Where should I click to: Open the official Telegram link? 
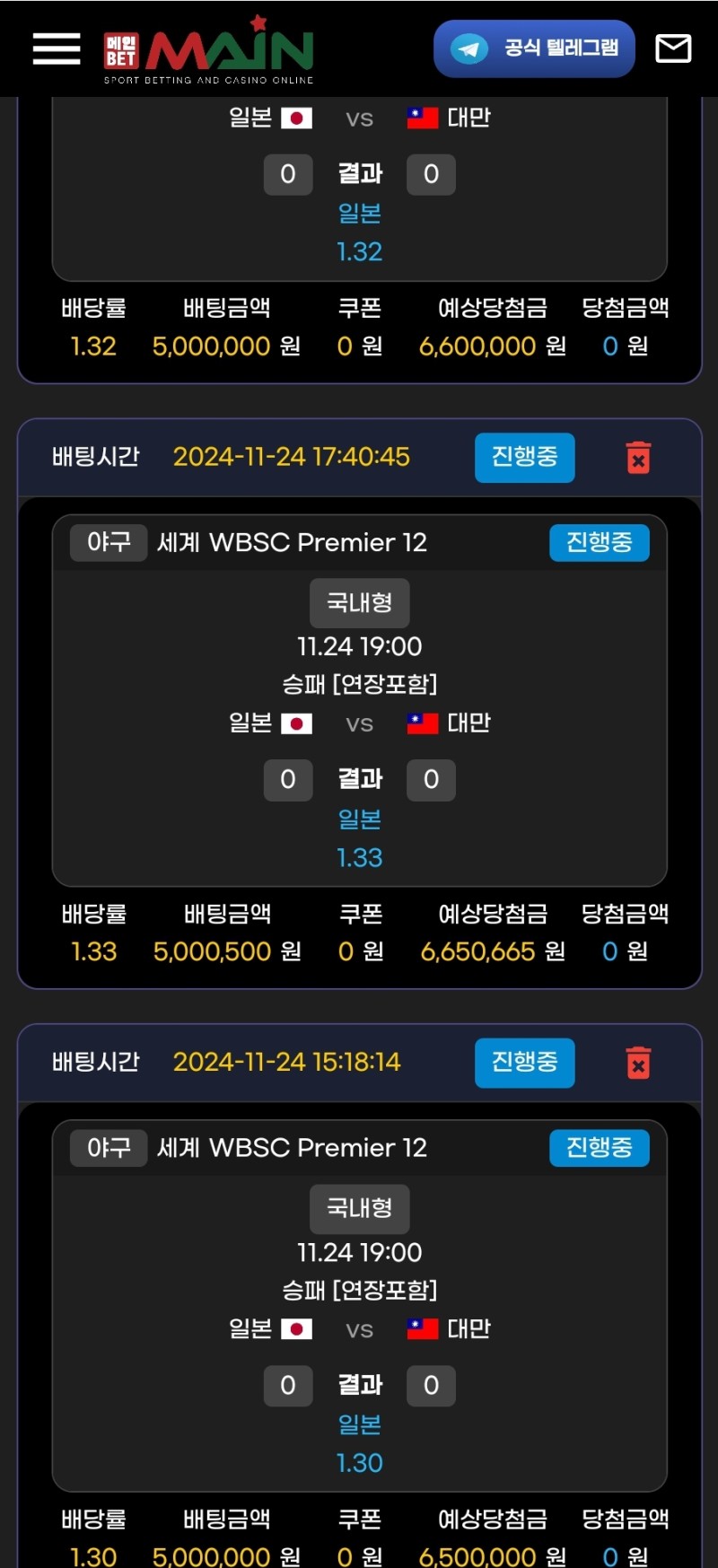(534, 48)
